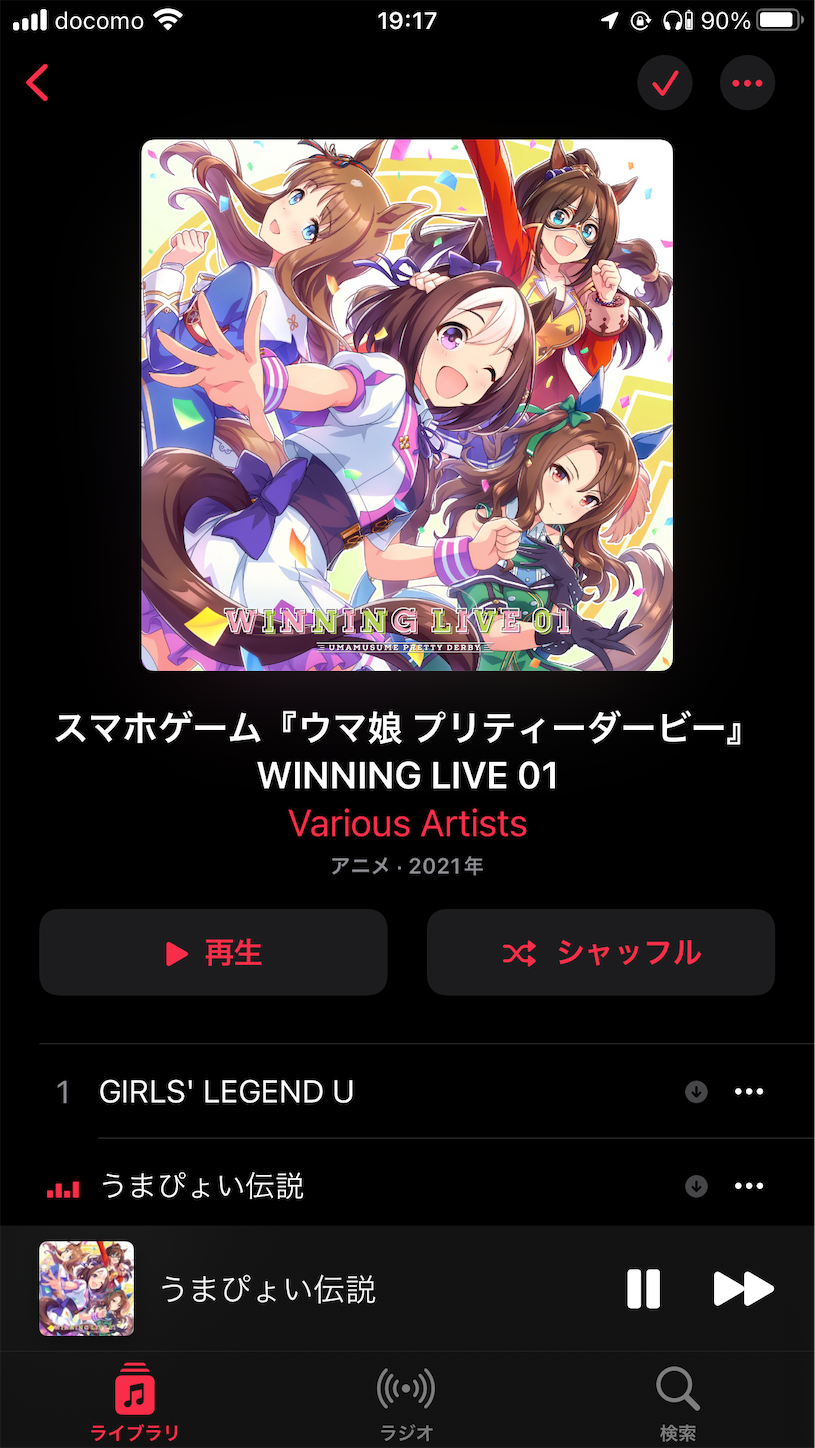
Task: Tap the 再生 play button
Action: pyautogui.click(x=213, y=952)
